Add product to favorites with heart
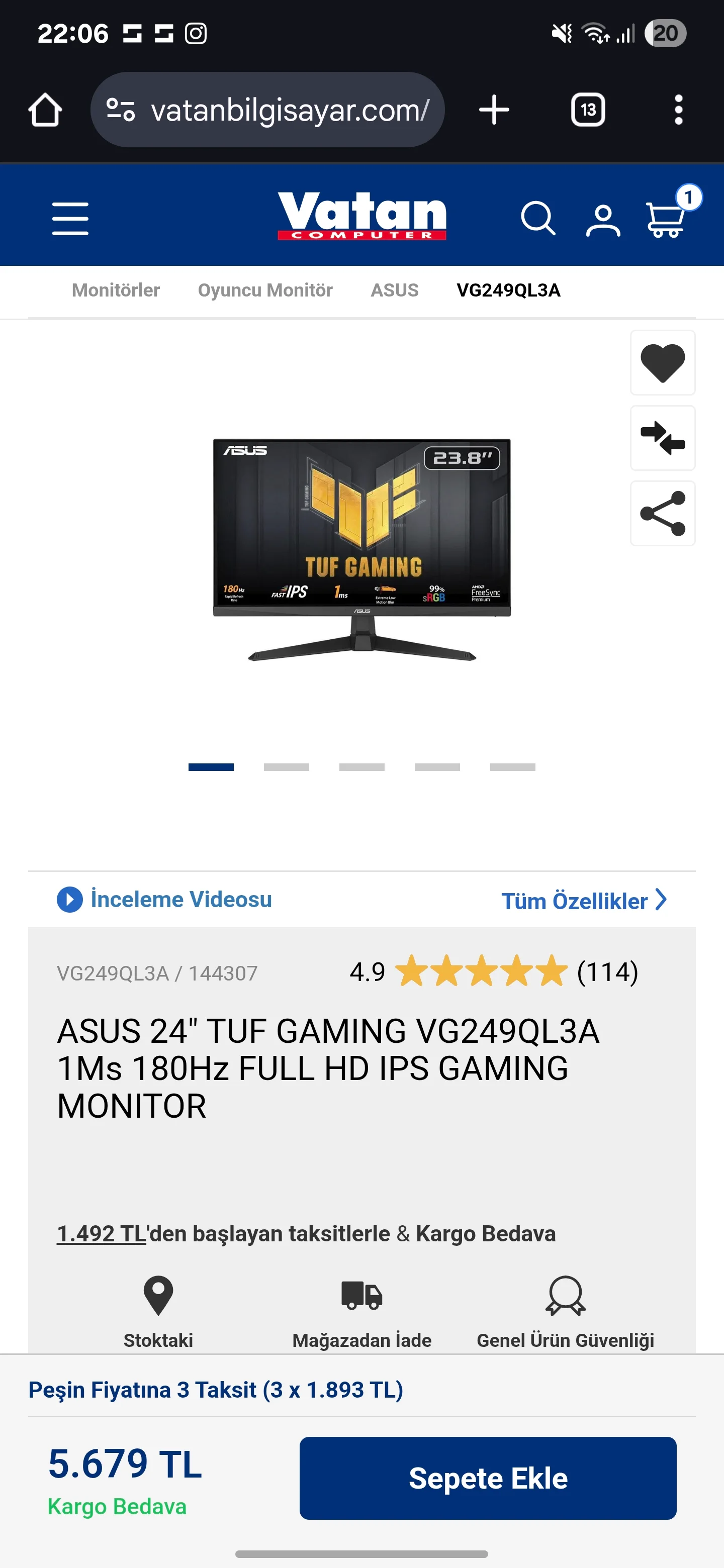724x1568 pixels. pyautogui.click(x=663, y=363)
